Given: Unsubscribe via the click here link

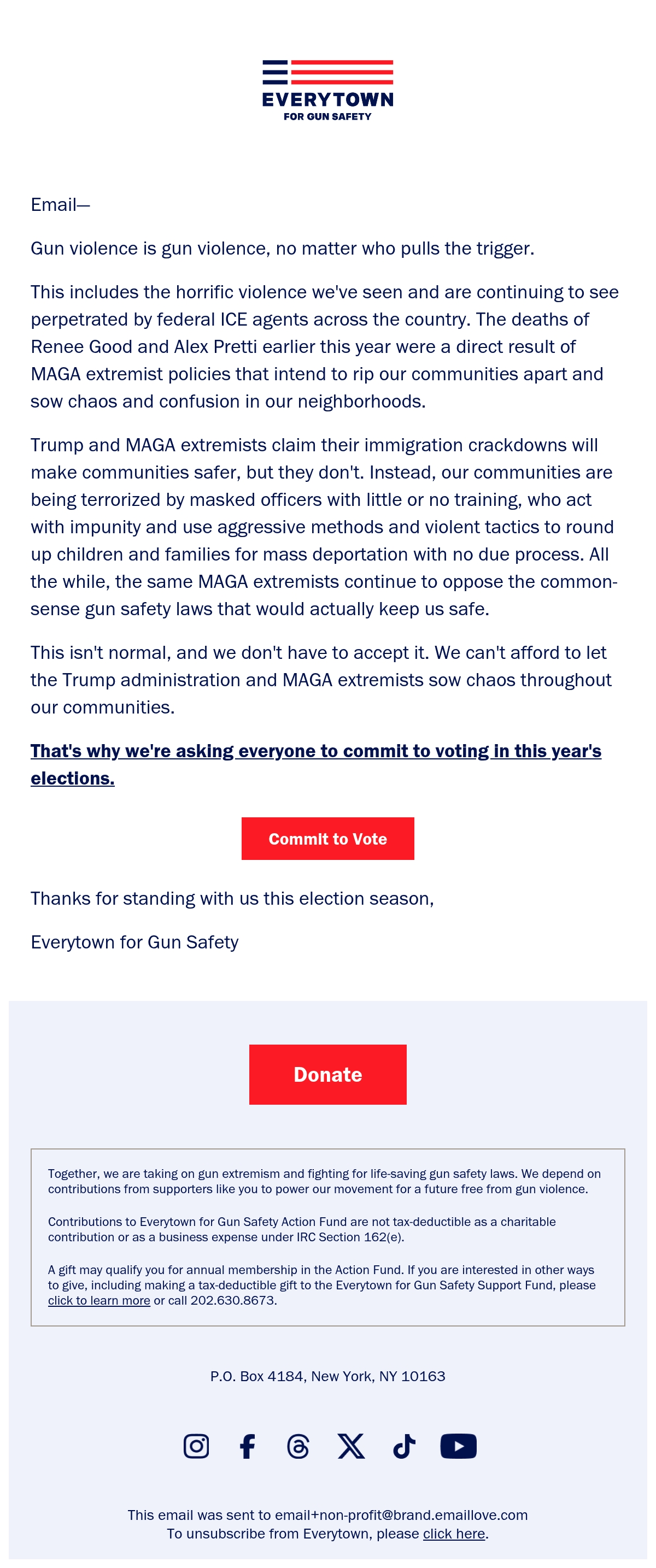Looking at the screenshot, I should [454, 1532].
